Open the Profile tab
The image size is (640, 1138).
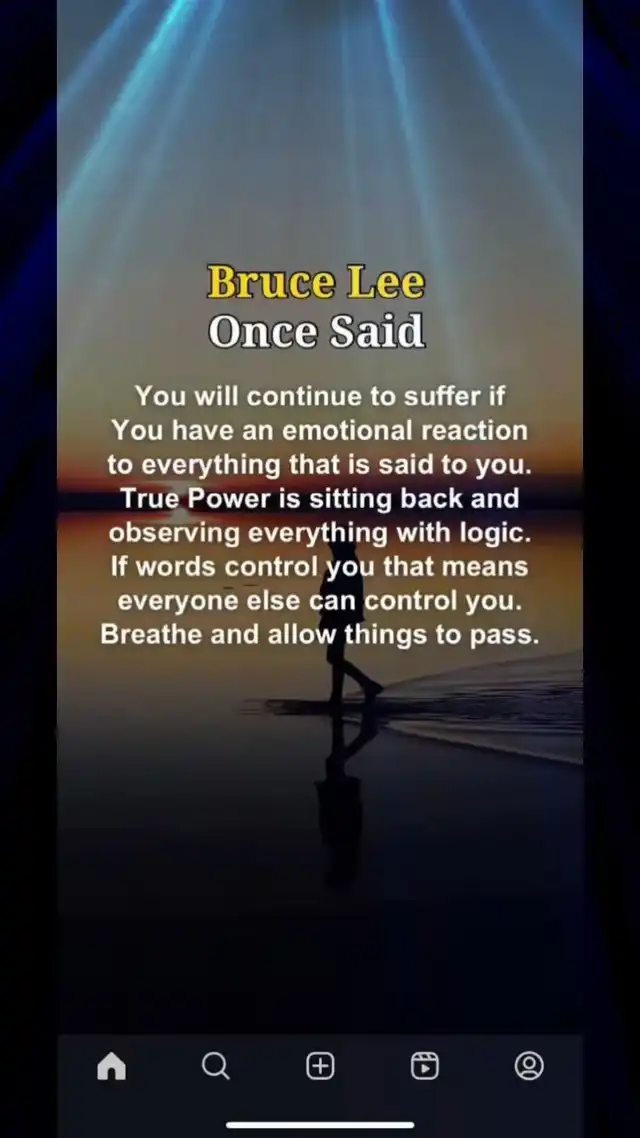coord(529,1066)
